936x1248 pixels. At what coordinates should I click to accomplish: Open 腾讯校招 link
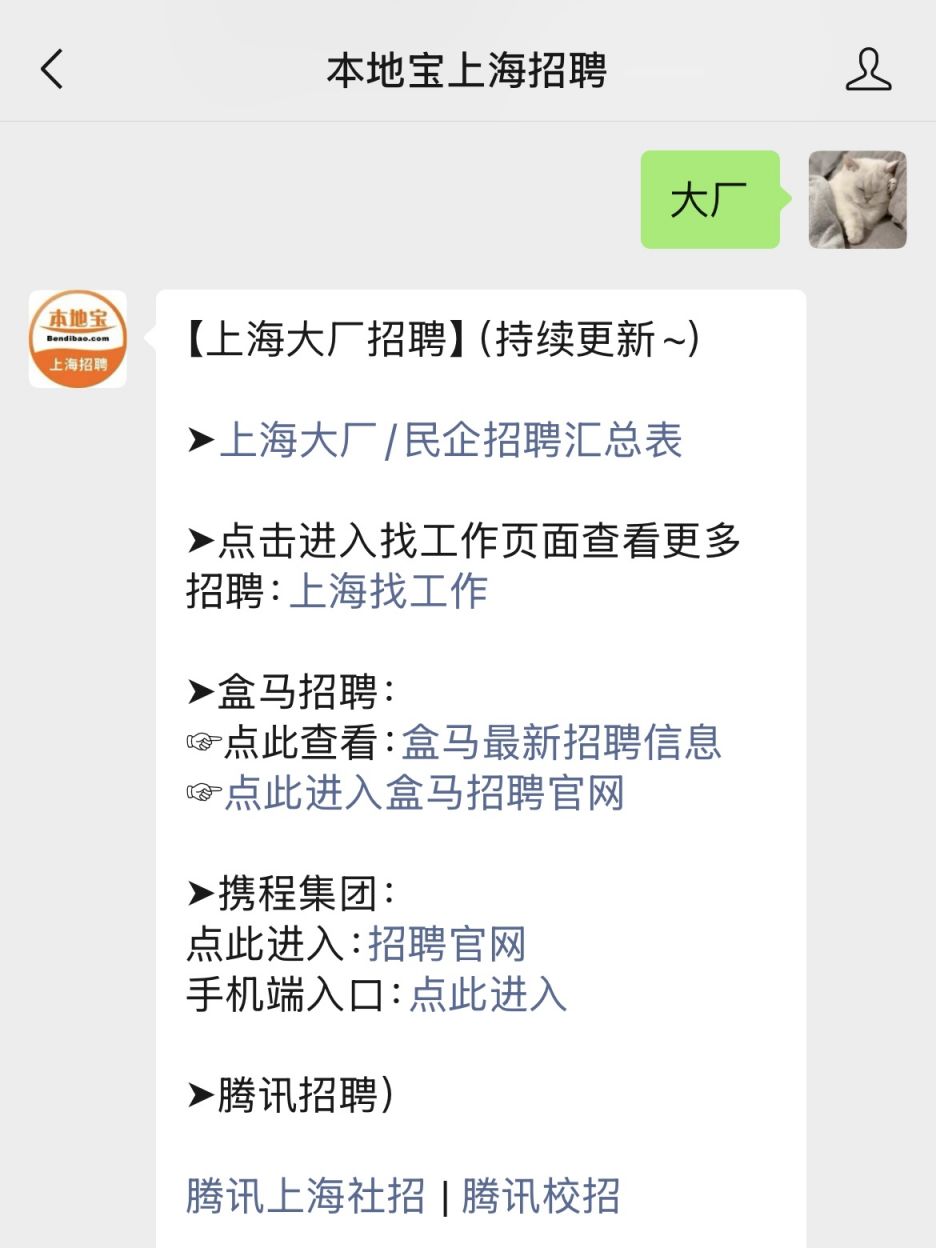coord(540,1196)
